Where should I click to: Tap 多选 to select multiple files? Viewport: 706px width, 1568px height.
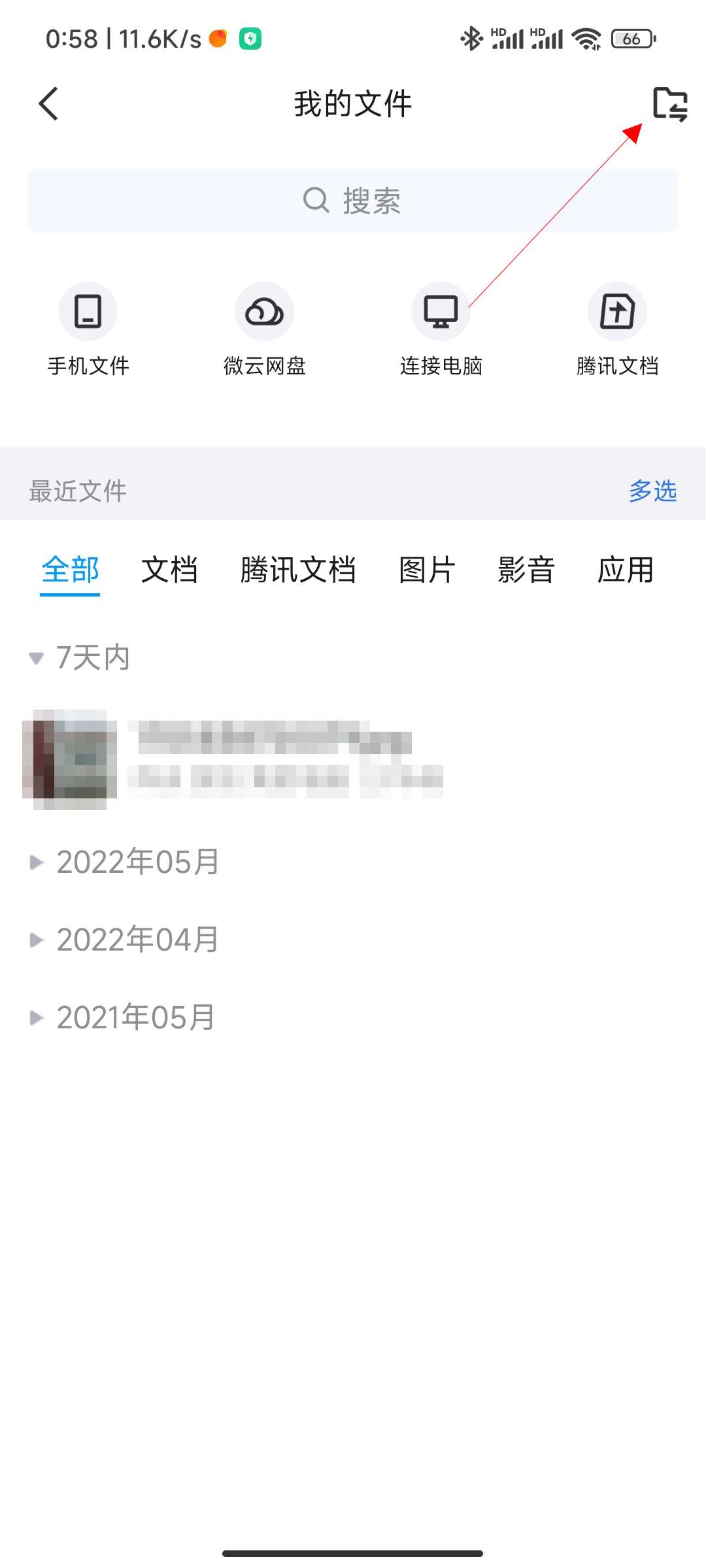tap(653, 491)
